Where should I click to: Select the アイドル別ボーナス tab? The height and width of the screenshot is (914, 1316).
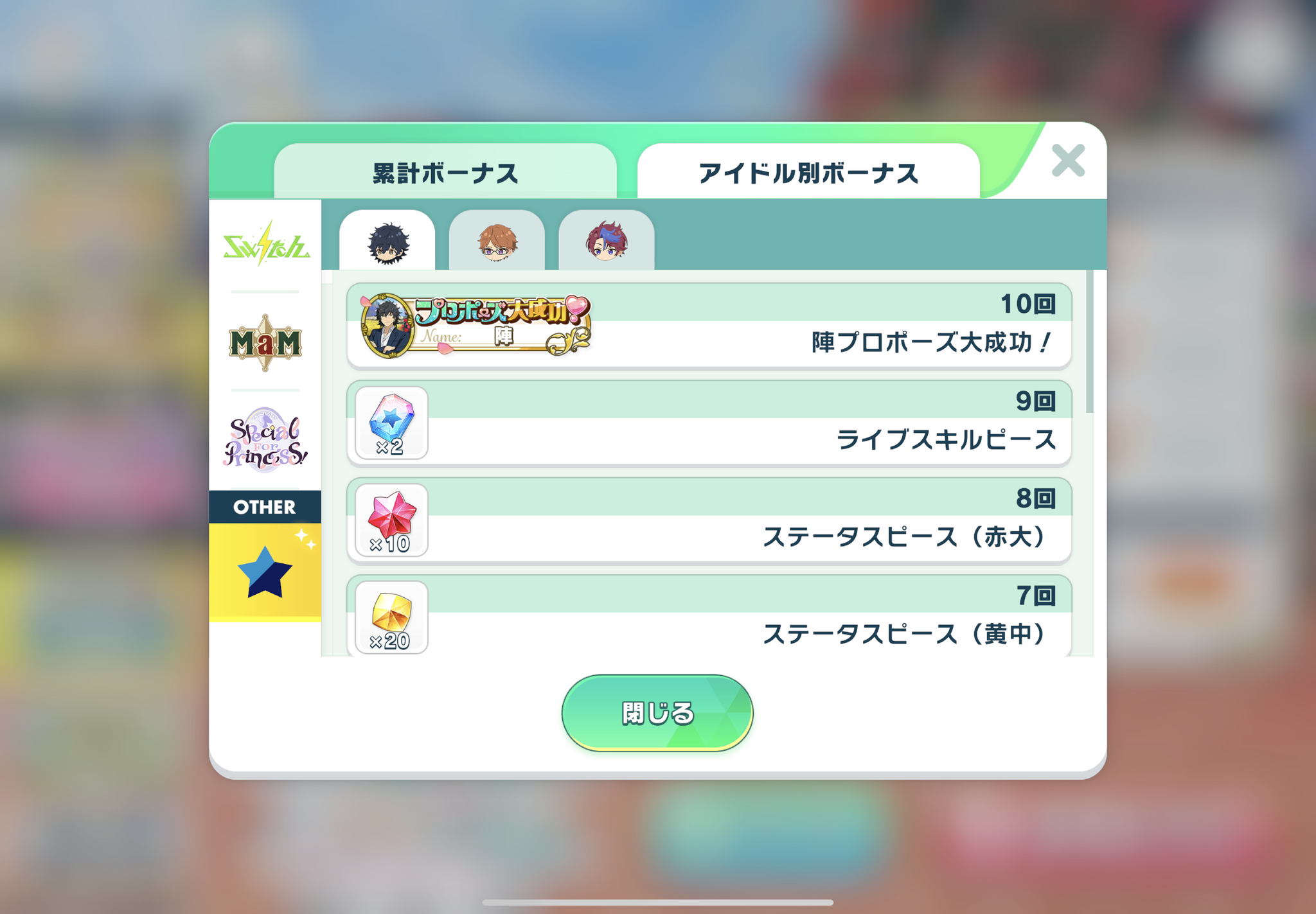pyautogui.click(x=808, y=173)
